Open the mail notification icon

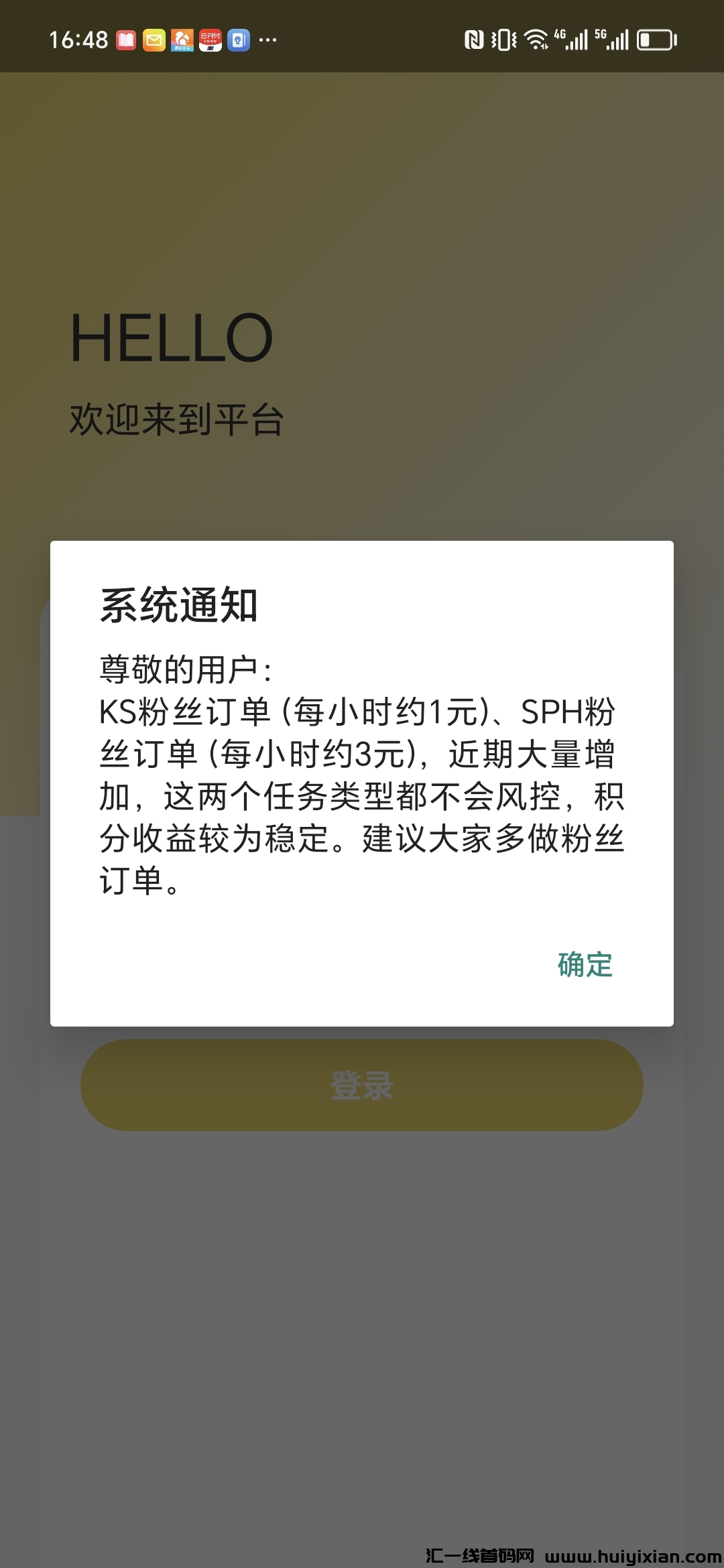(x=154, y=40)
